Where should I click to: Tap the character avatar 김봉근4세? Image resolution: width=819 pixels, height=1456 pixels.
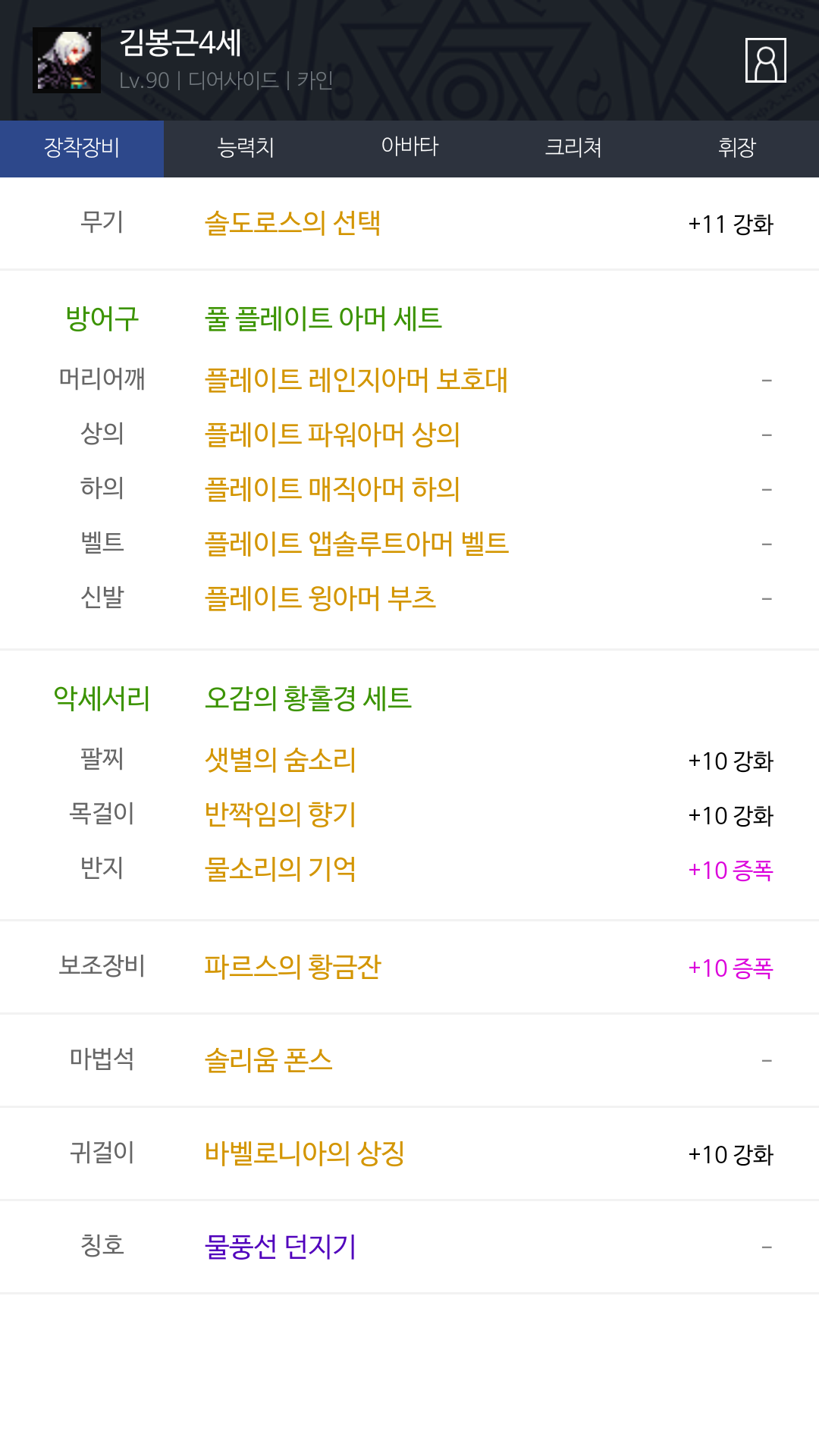coord(67,60)
